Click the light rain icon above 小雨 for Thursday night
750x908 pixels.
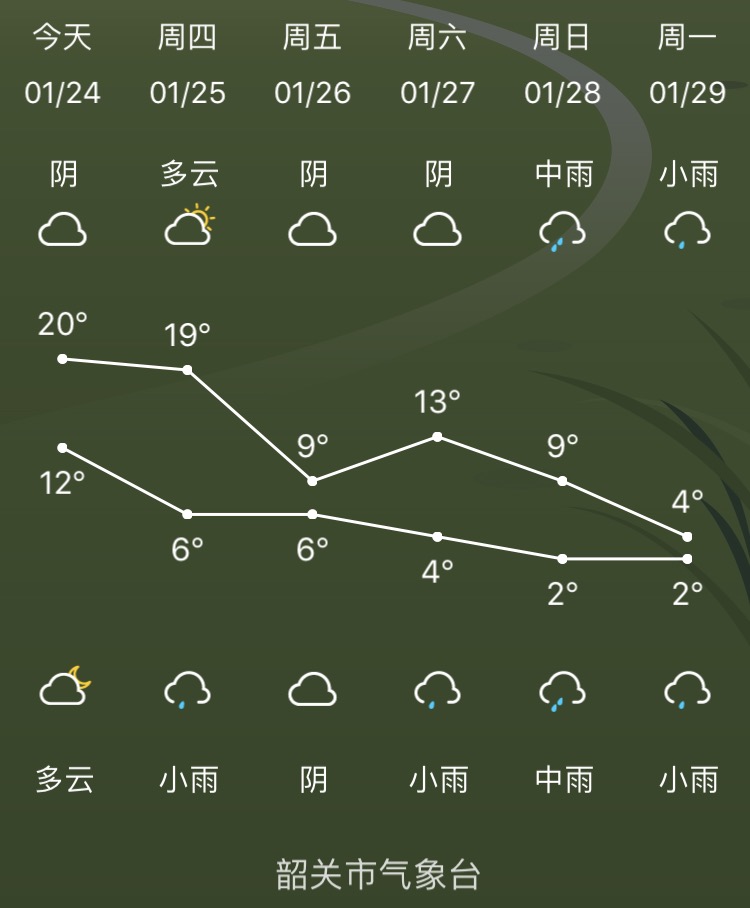coord(190,690)
